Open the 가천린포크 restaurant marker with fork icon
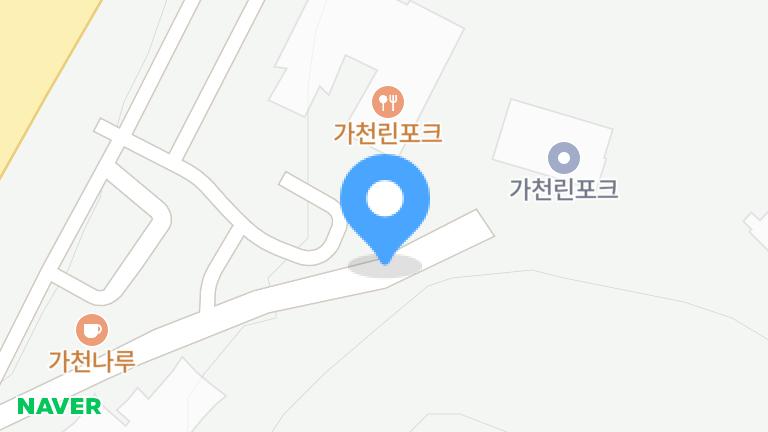 388,101
